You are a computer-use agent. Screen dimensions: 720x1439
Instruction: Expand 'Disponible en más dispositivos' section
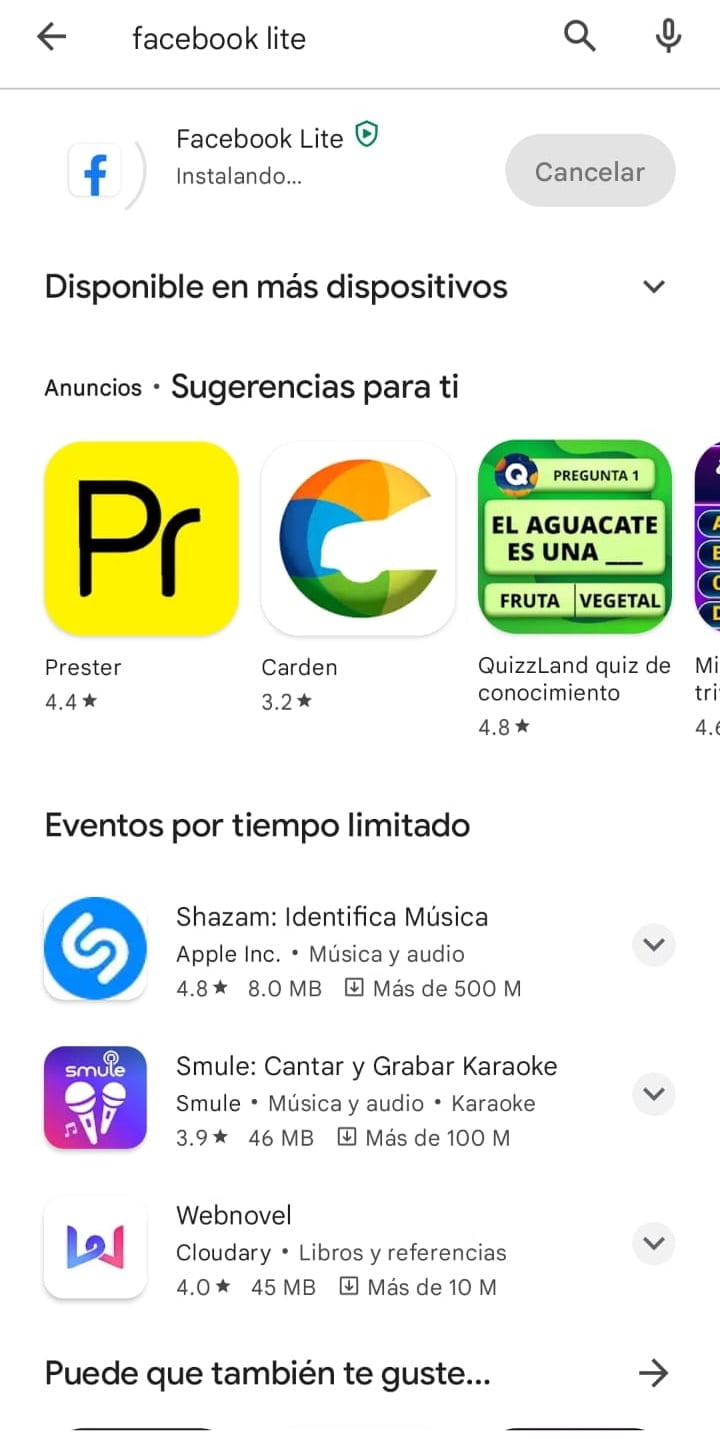pyautogui.click(x=654, y=286)
